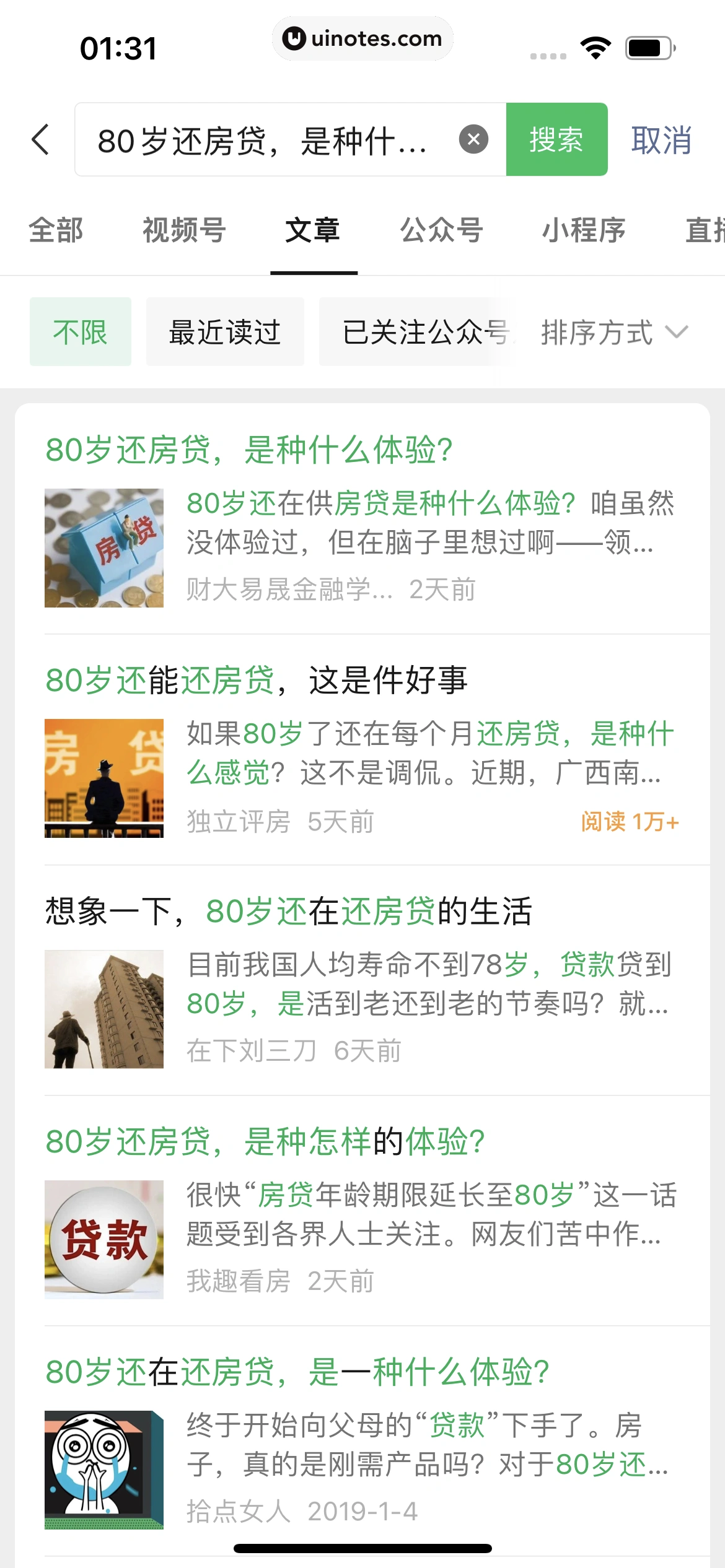Switch to the 公众号 tab
Screen dimensions: 725x1568
pyautogui.click(x=441, y=230)
